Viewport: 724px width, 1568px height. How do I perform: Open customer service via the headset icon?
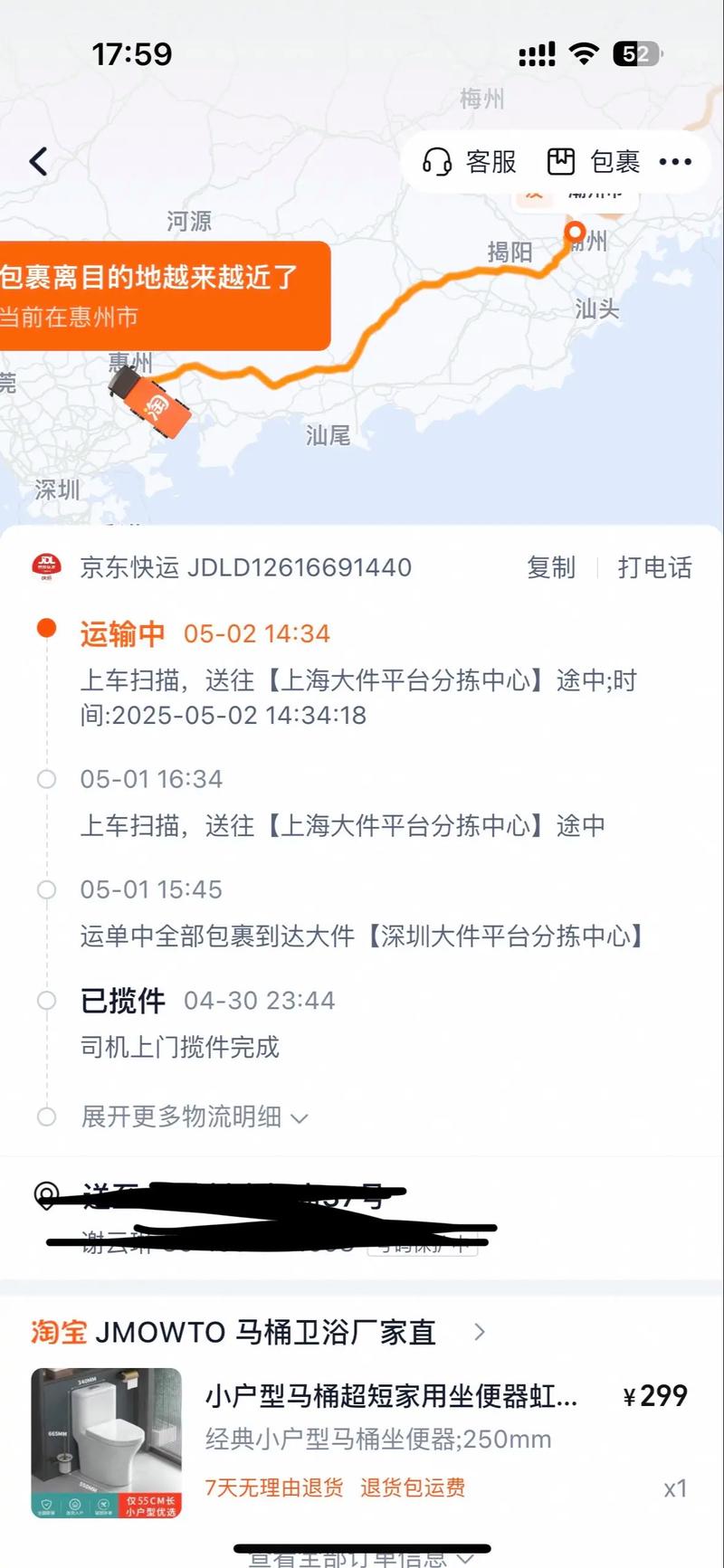[x=437, y=162]
